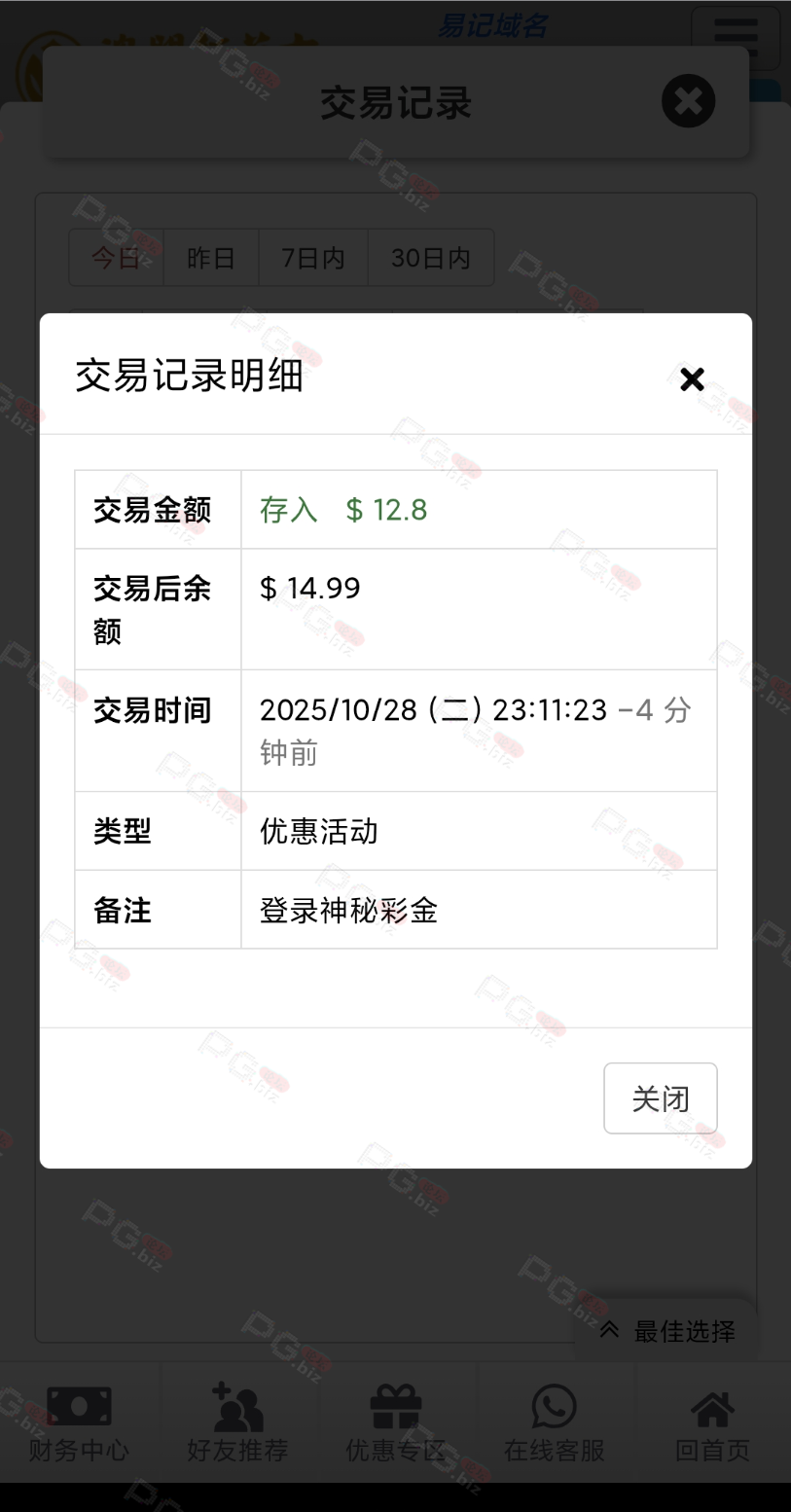Dismiss the 交易记录 panel with the round X
The image size is (791, 1512).
[688, 101]
